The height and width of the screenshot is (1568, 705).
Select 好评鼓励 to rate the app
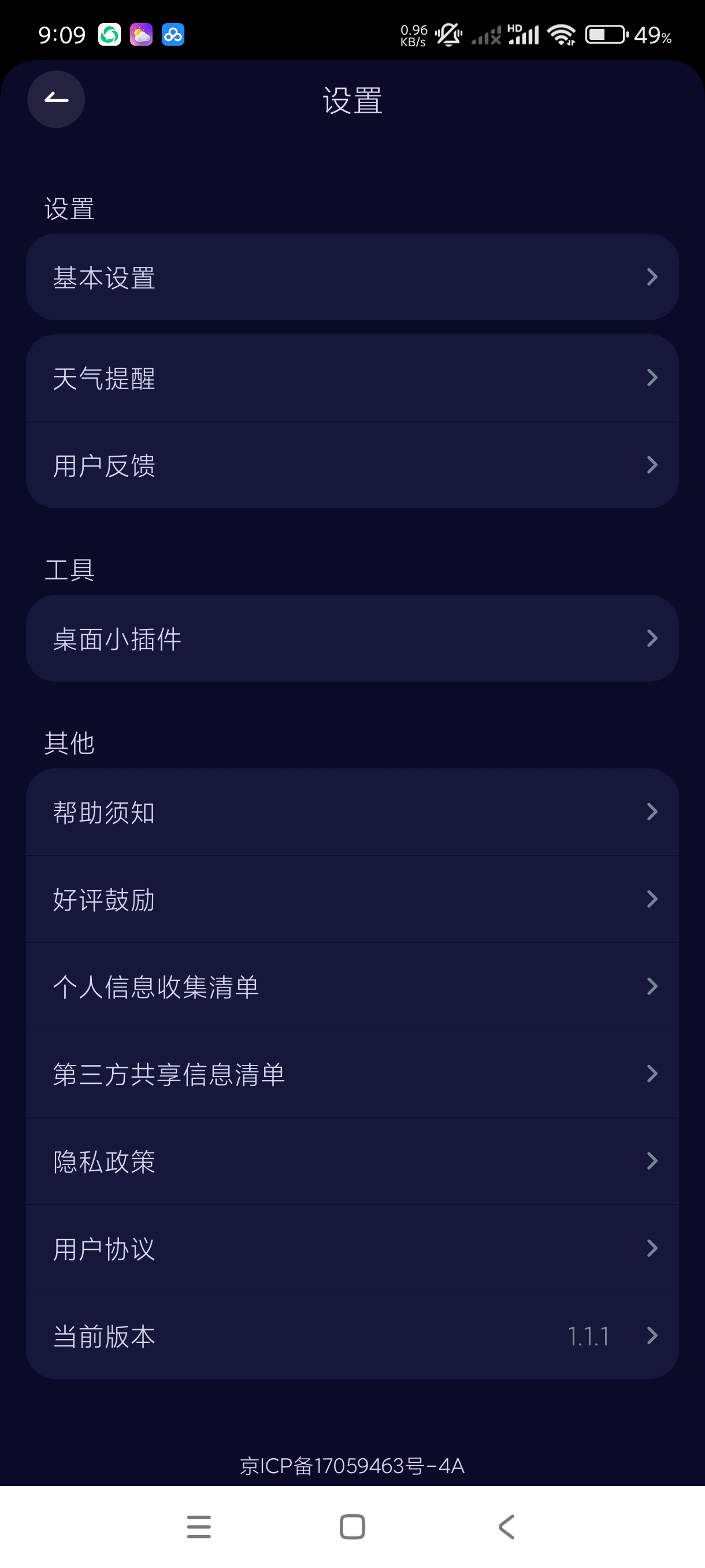[x=352, y=899]
